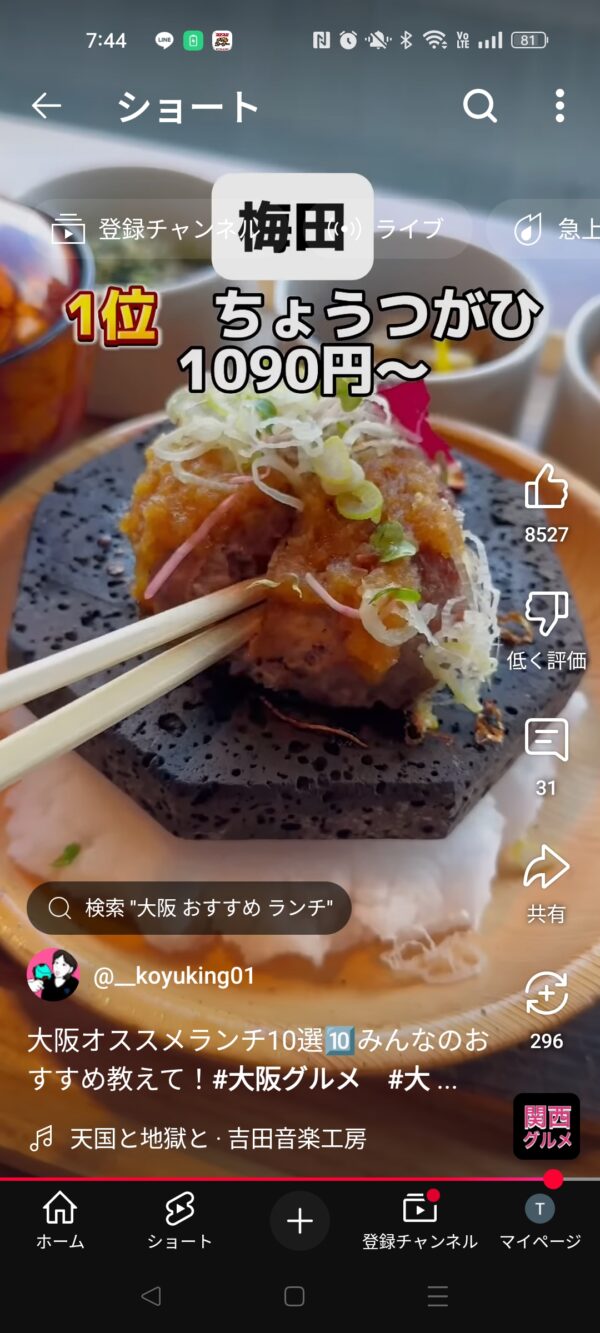Tap the 関西グルメ sound thumbnail

click(x=546, y=1126)
